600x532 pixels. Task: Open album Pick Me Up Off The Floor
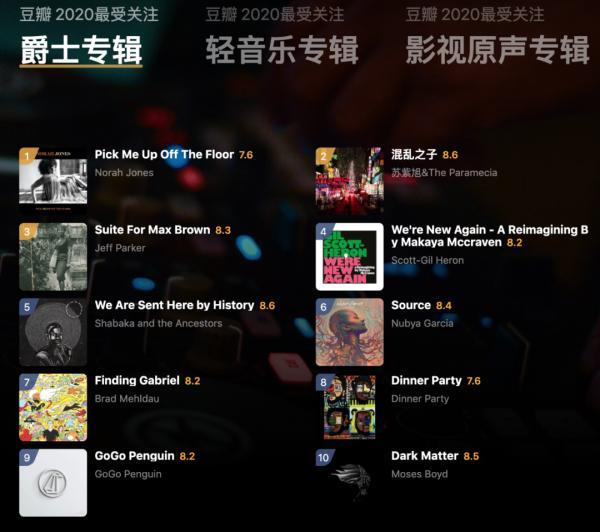click(x=166, y=155)
